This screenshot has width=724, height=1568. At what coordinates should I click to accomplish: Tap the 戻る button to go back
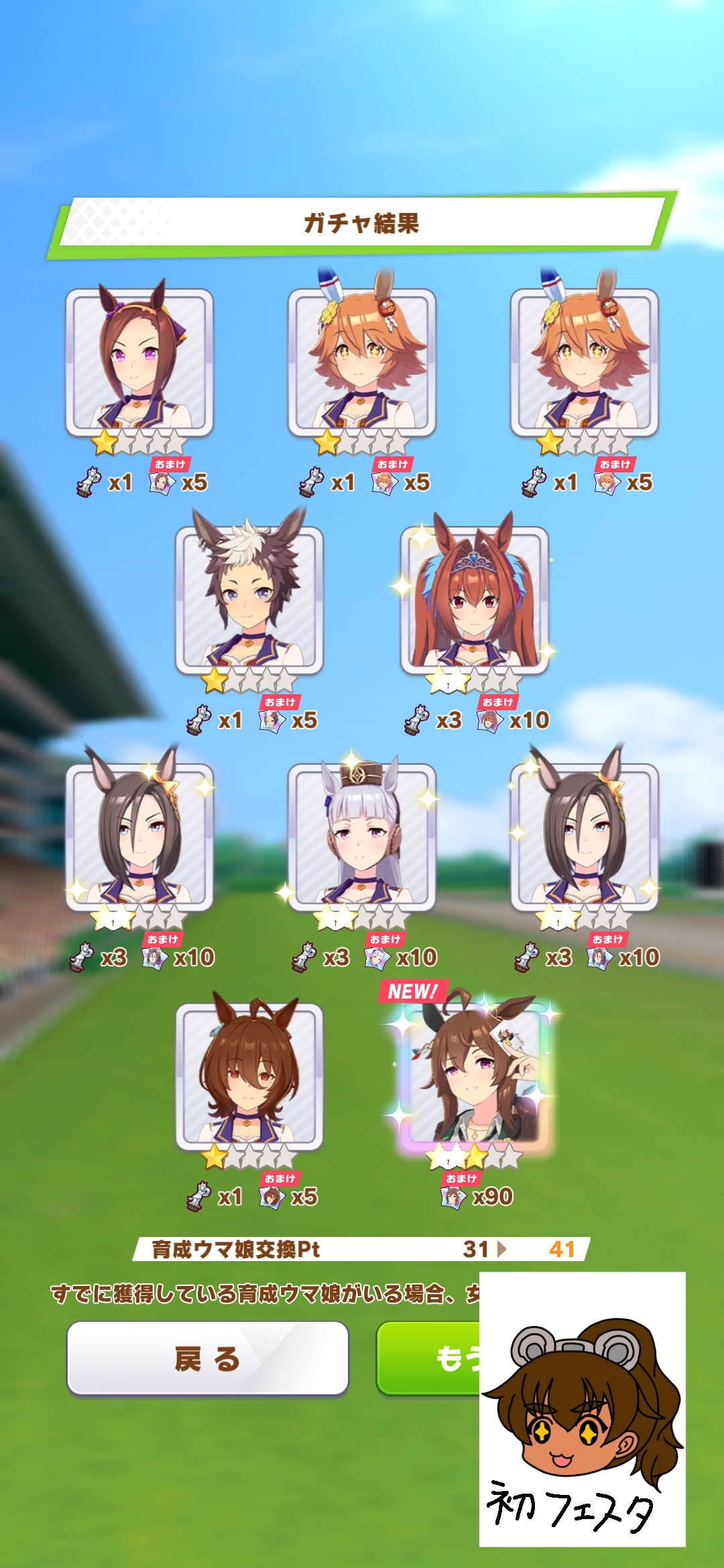pos(208,1358)
